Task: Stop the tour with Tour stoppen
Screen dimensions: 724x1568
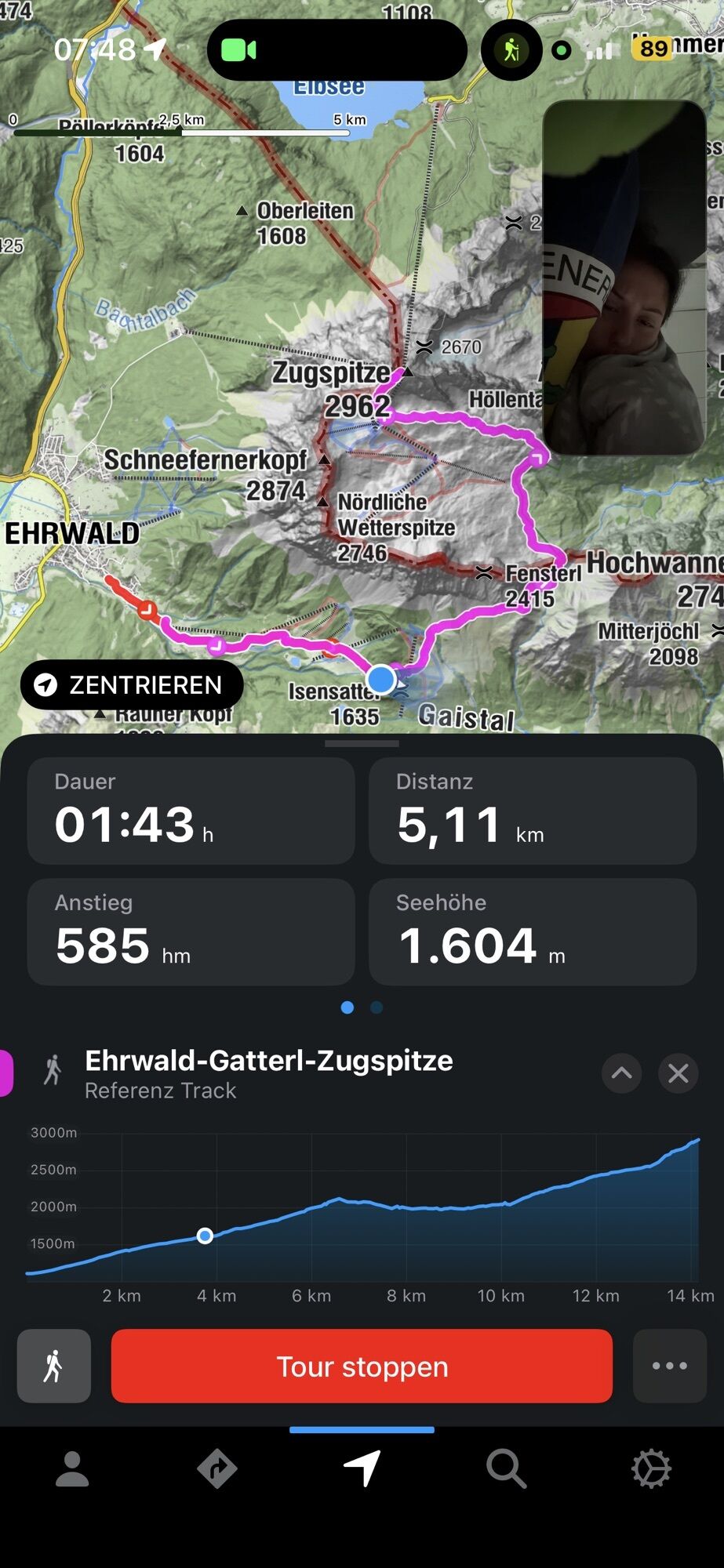Action: pos(362,1366)
